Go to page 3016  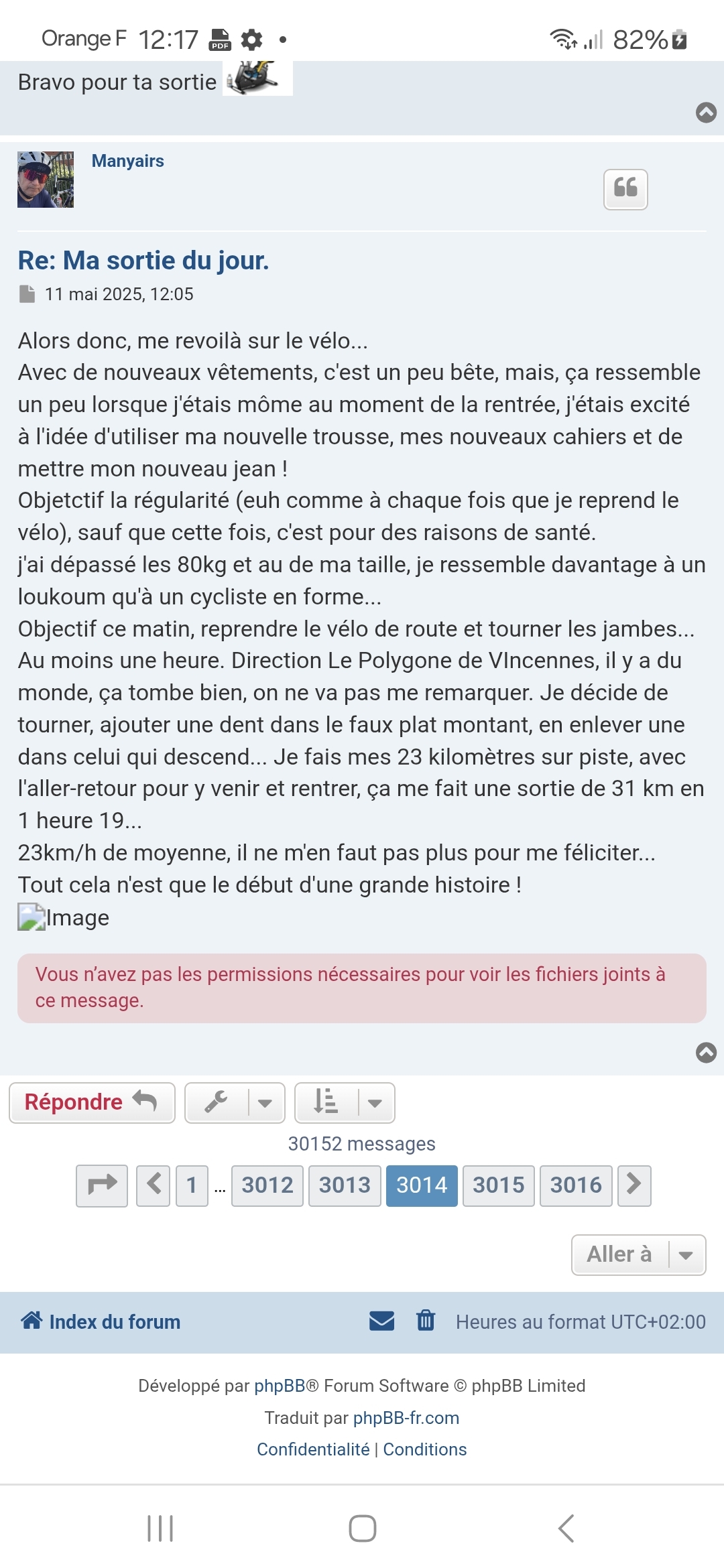(575, 1185)
